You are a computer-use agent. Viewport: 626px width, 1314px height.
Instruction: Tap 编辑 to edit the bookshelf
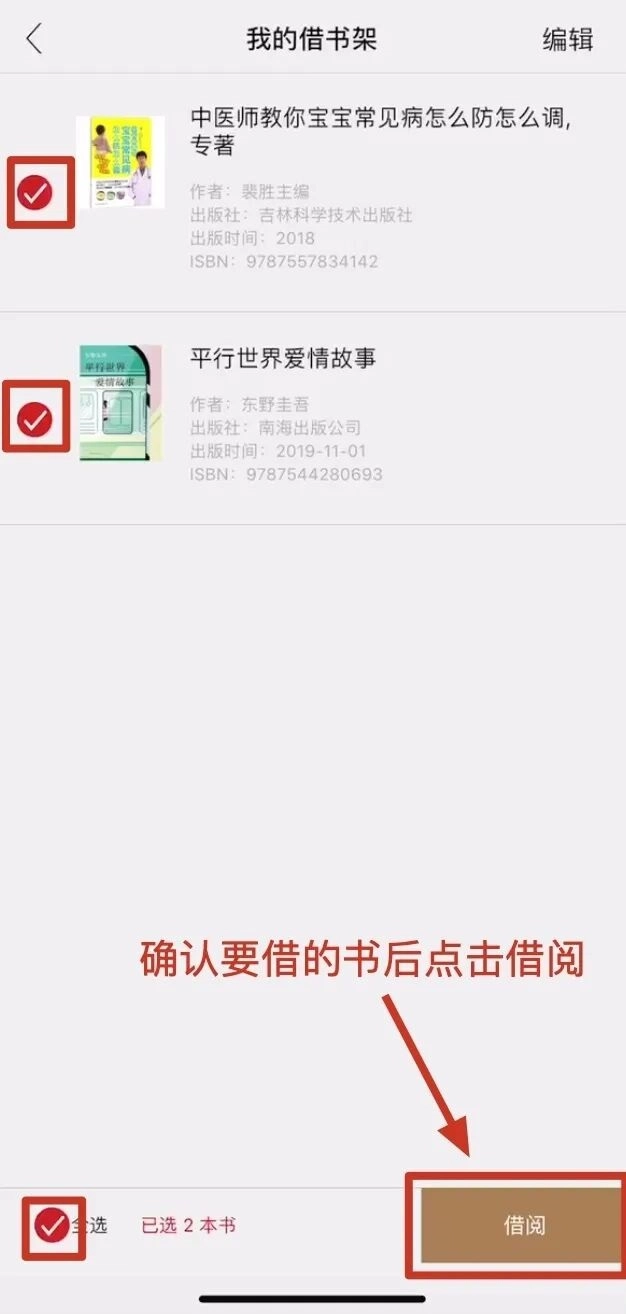click(x=567, y=40)
